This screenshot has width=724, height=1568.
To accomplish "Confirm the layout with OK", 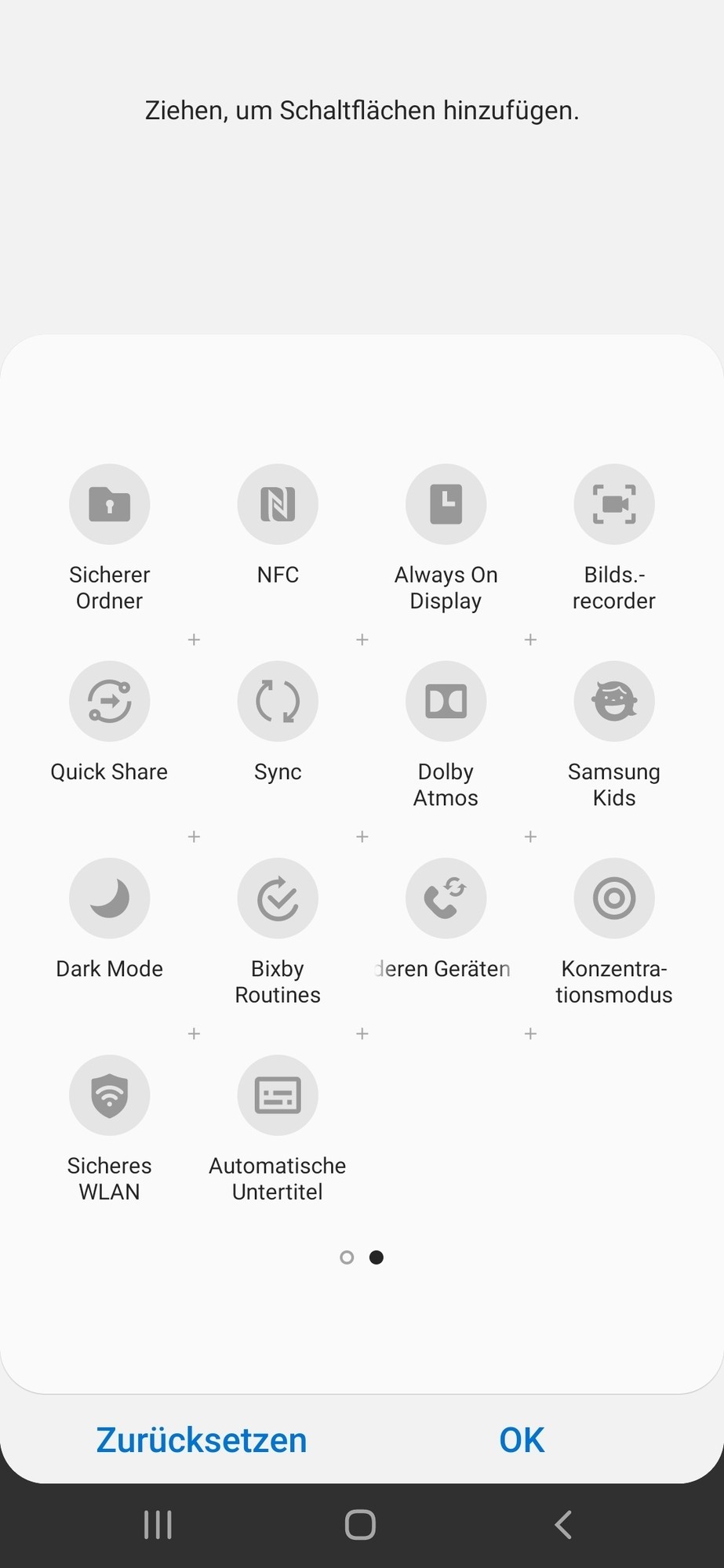I will 522,1440.
